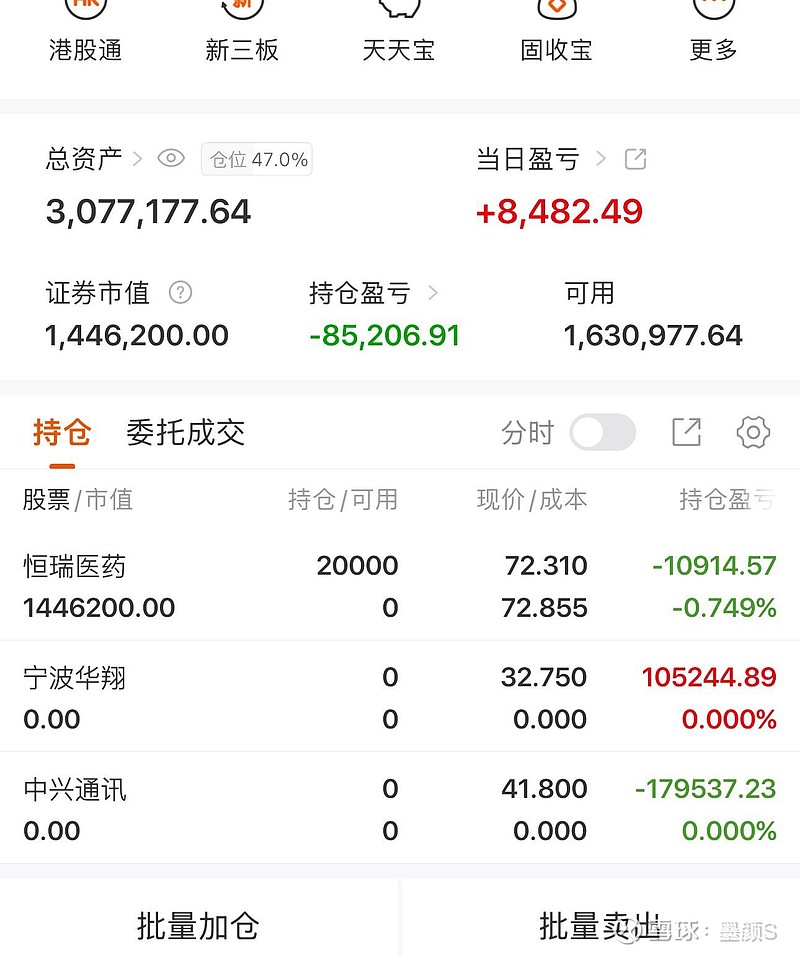Hide asset values using the eye icon
Screen dimensions: 800x956
(171, 159)
